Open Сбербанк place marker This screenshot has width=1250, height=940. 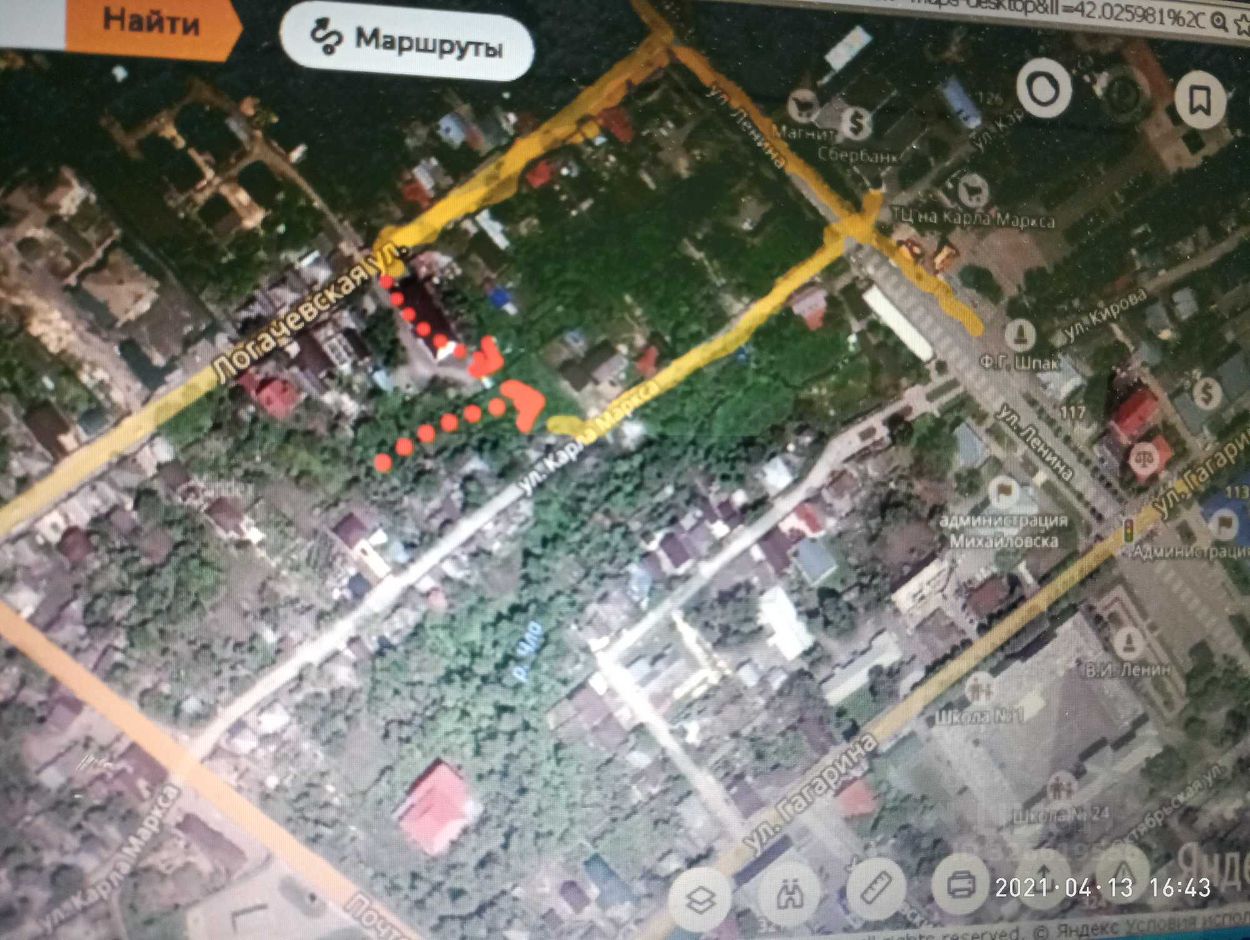pyautogui.click(x=856, y=124)
